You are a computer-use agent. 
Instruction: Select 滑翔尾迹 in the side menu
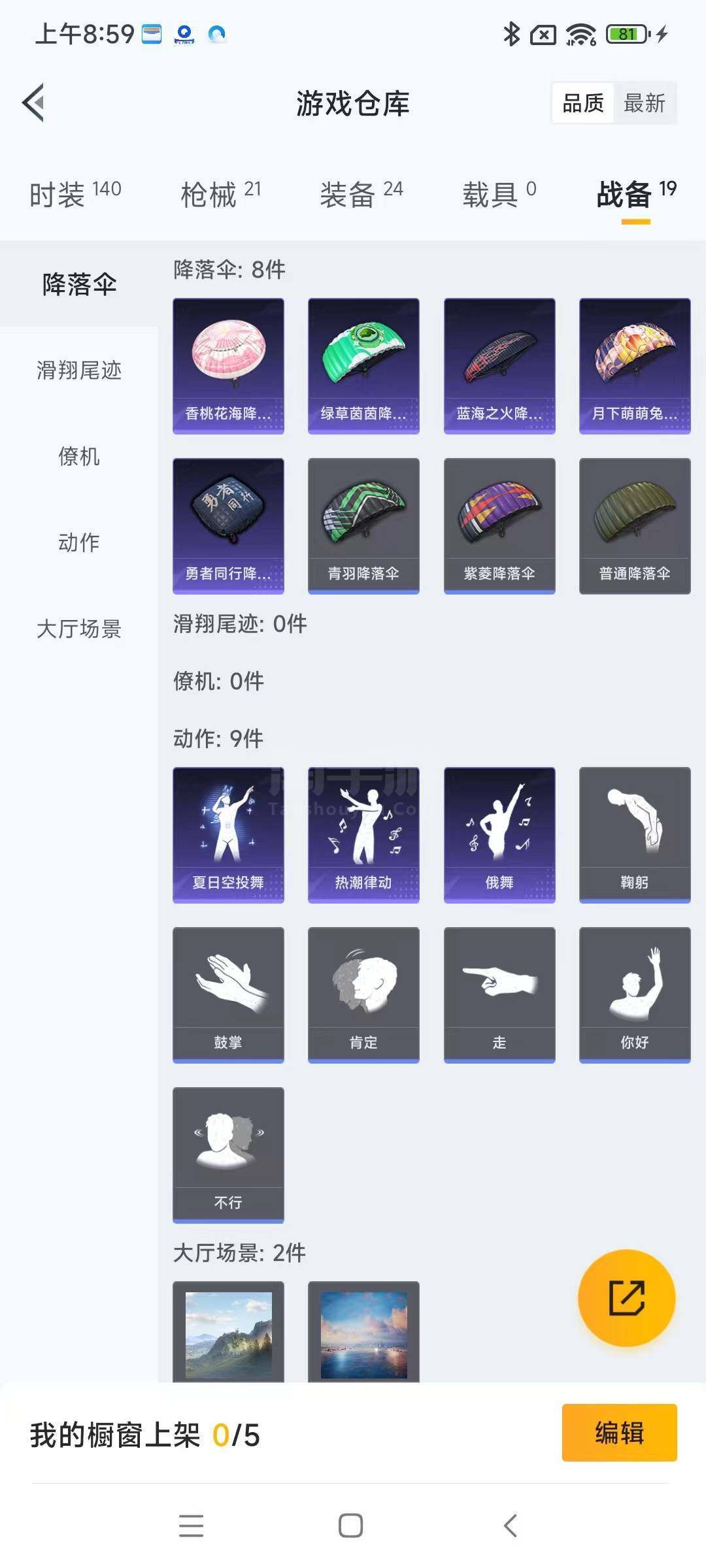tap(79, 370)
